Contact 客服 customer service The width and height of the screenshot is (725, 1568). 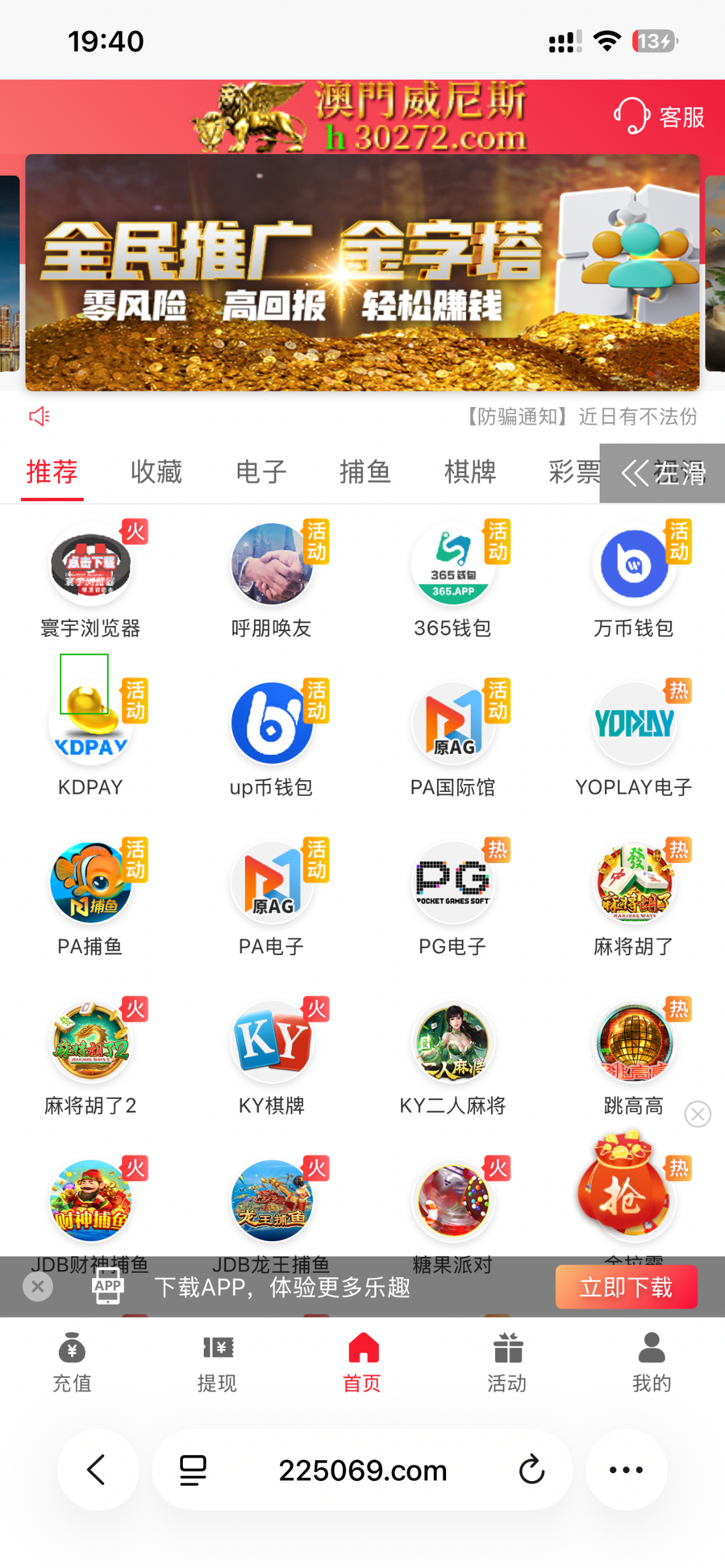click(660, 118)
